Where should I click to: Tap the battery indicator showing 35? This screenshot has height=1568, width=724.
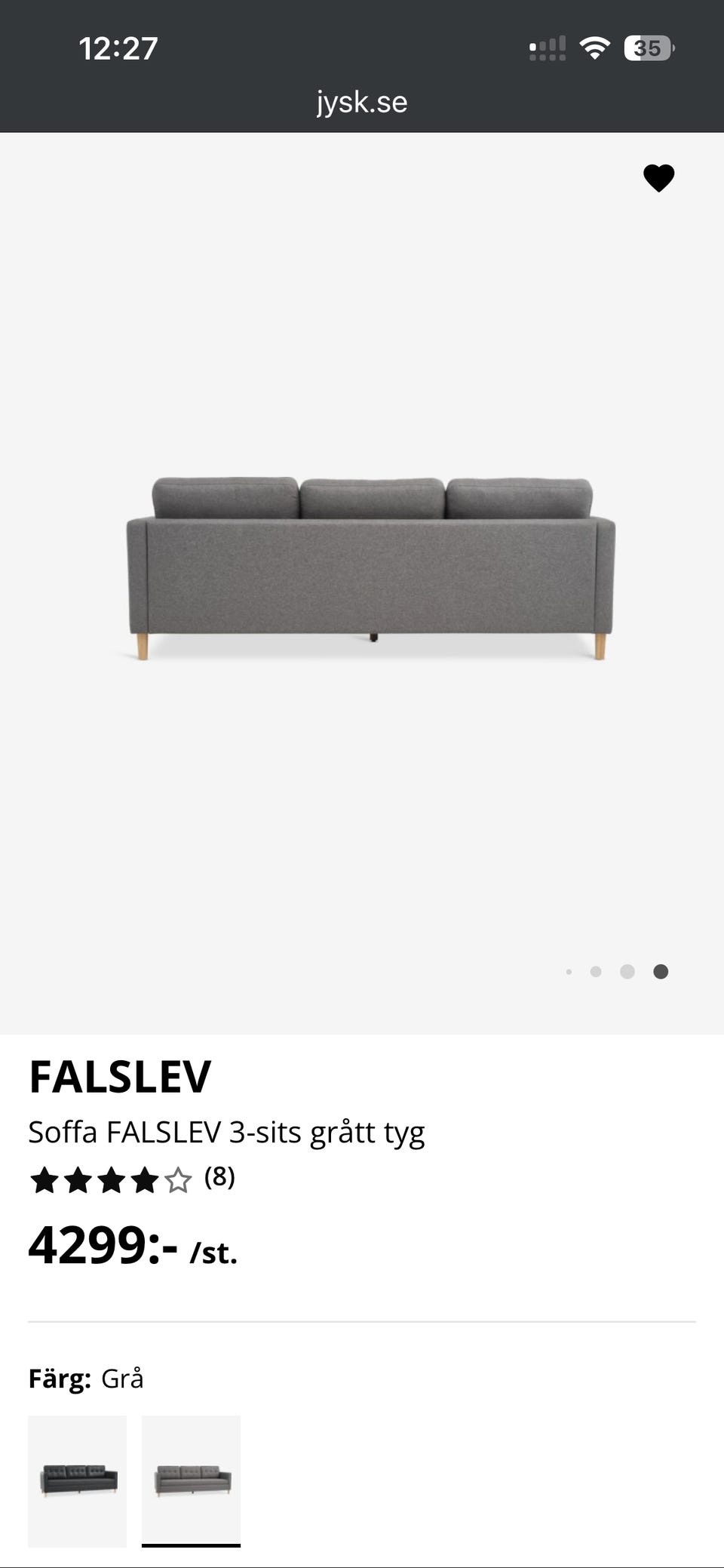tap(648, 48)
